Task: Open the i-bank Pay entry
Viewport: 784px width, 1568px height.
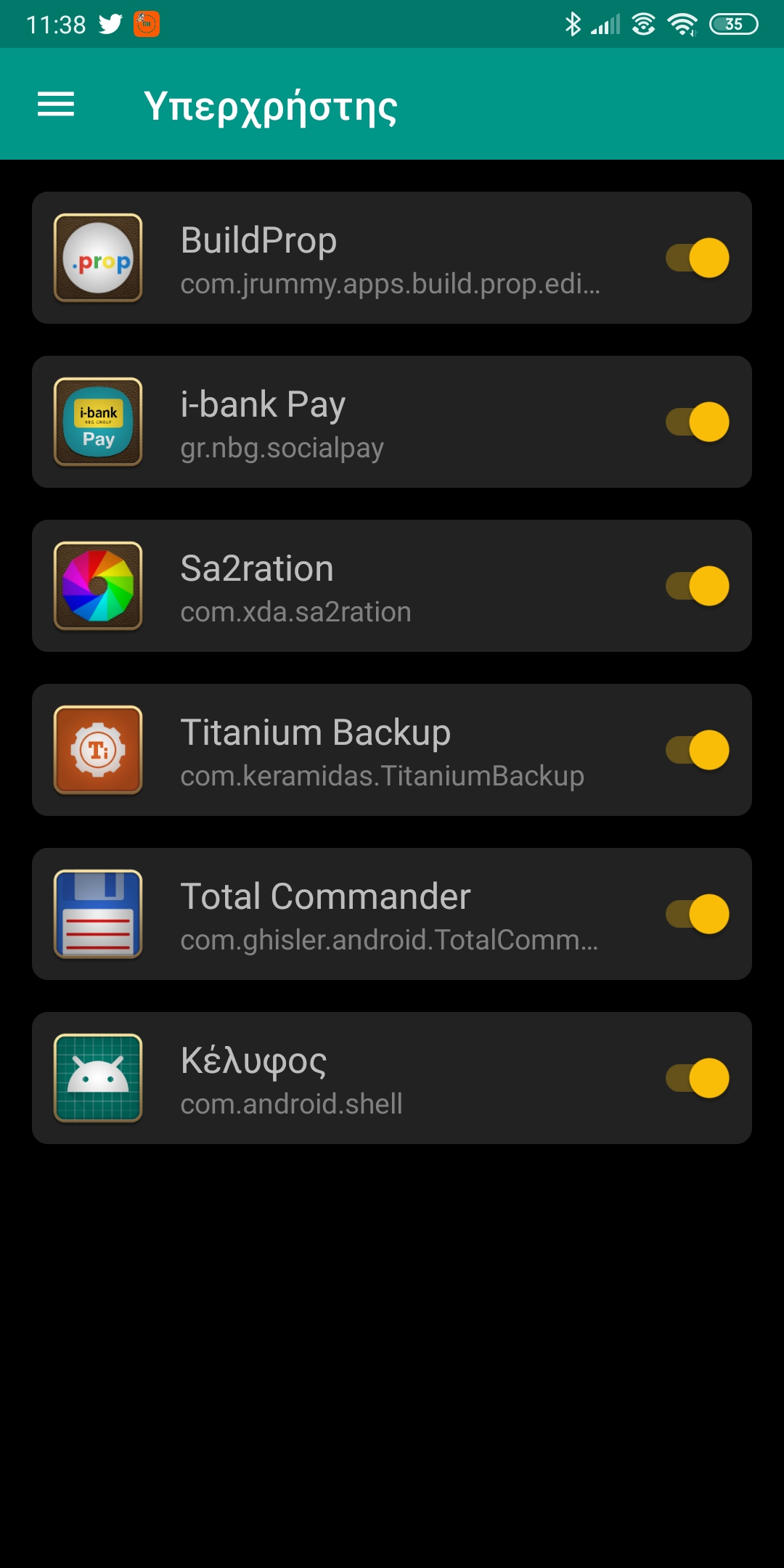Action: [363, 422]
